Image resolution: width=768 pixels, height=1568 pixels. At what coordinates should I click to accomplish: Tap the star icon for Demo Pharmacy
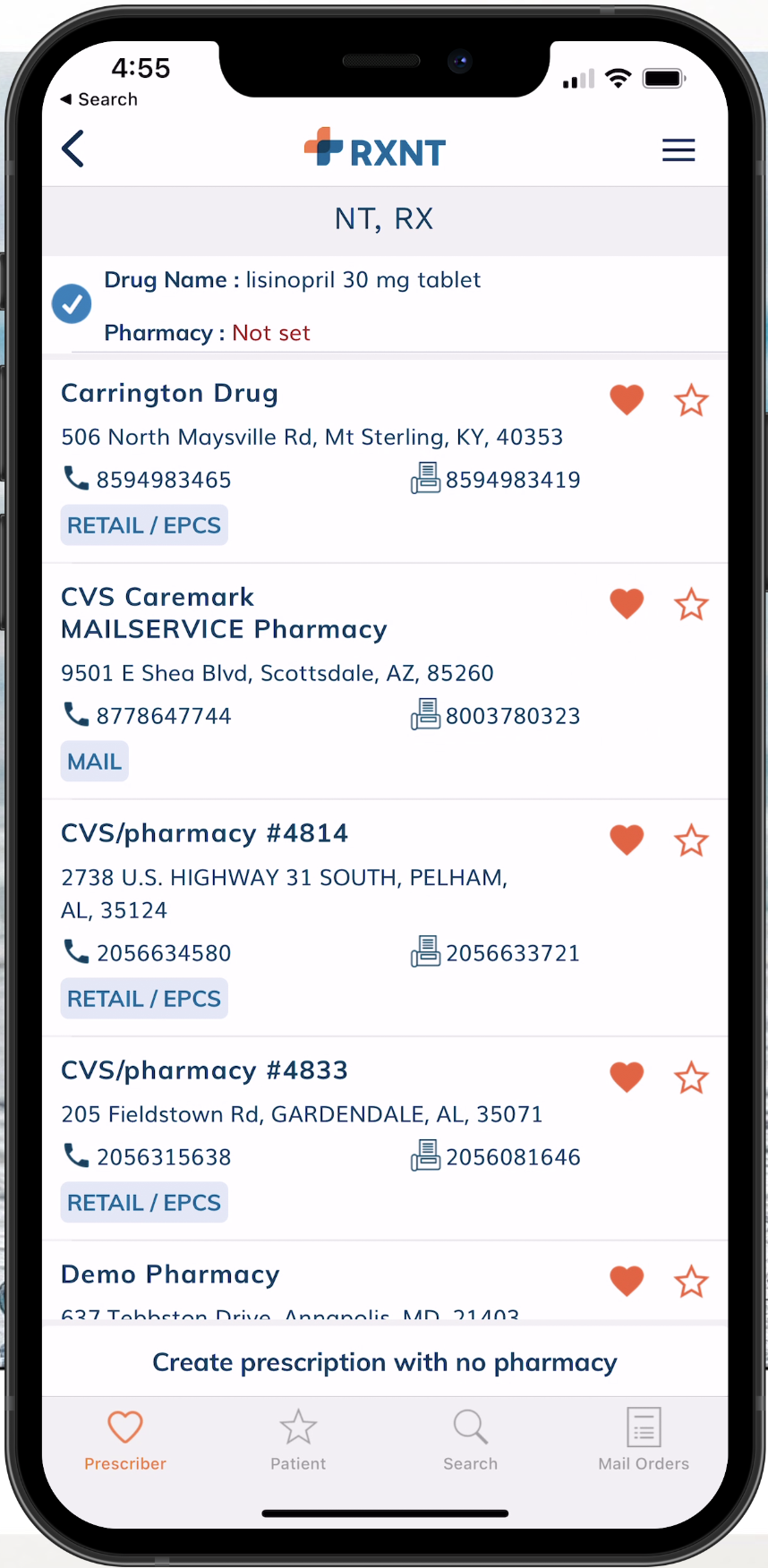pyautogui.click(x=691, y=1282)
